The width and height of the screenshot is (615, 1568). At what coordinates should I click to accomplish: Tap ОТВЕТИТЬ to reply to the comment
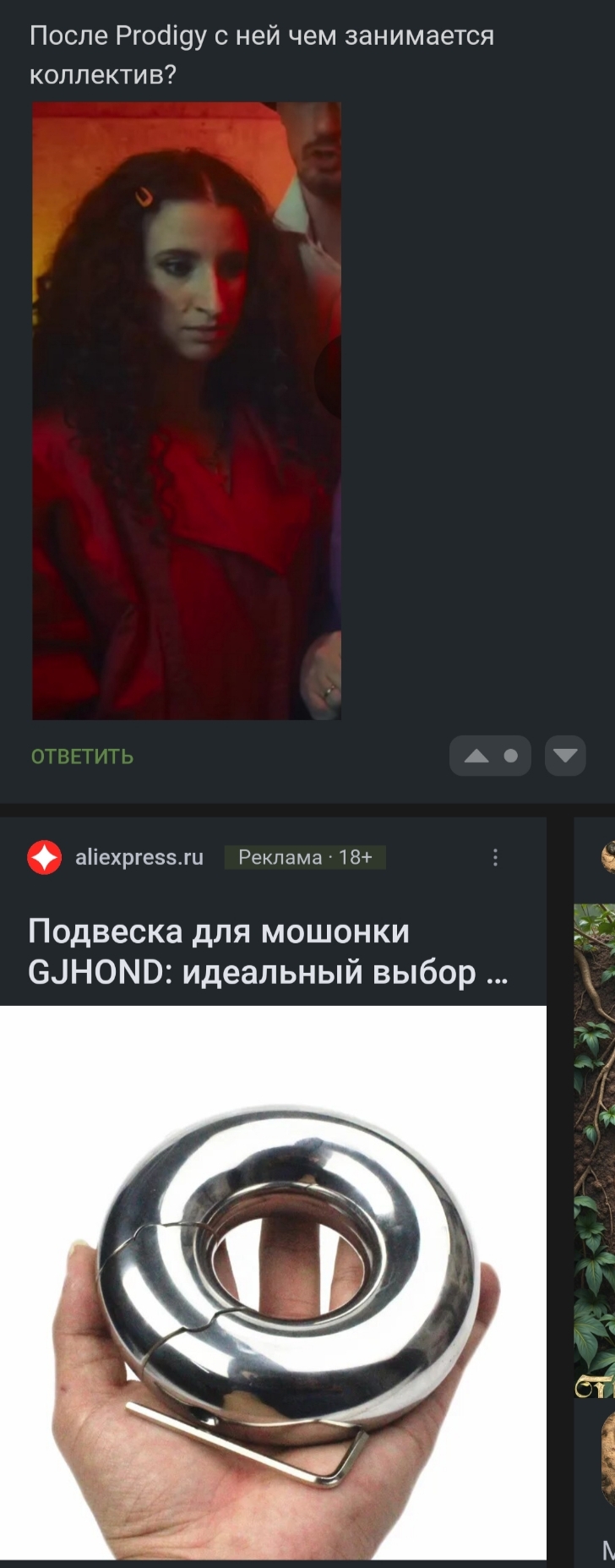point(82,757)
